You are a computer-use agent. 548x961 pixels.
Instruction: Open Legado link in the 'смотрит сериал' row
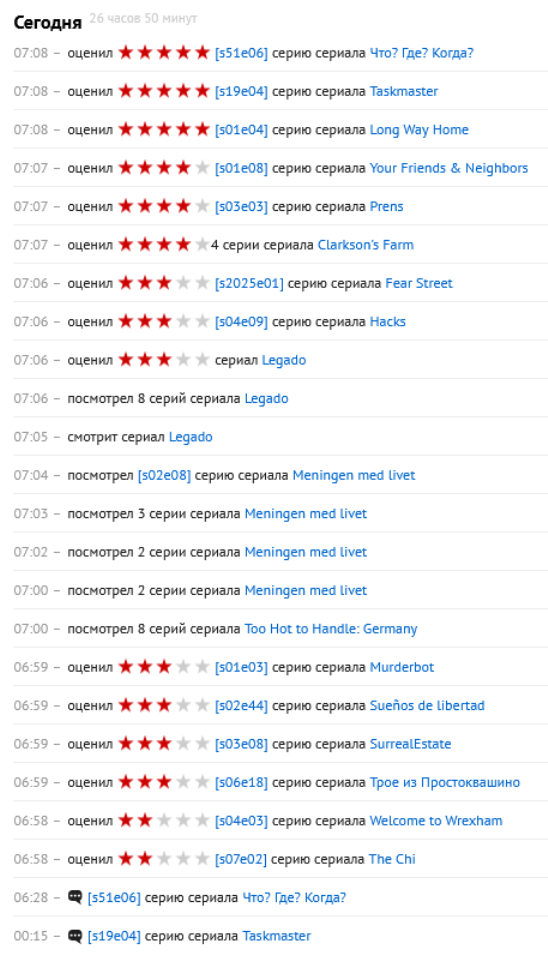pyautogui.click(x=191, y=437)
